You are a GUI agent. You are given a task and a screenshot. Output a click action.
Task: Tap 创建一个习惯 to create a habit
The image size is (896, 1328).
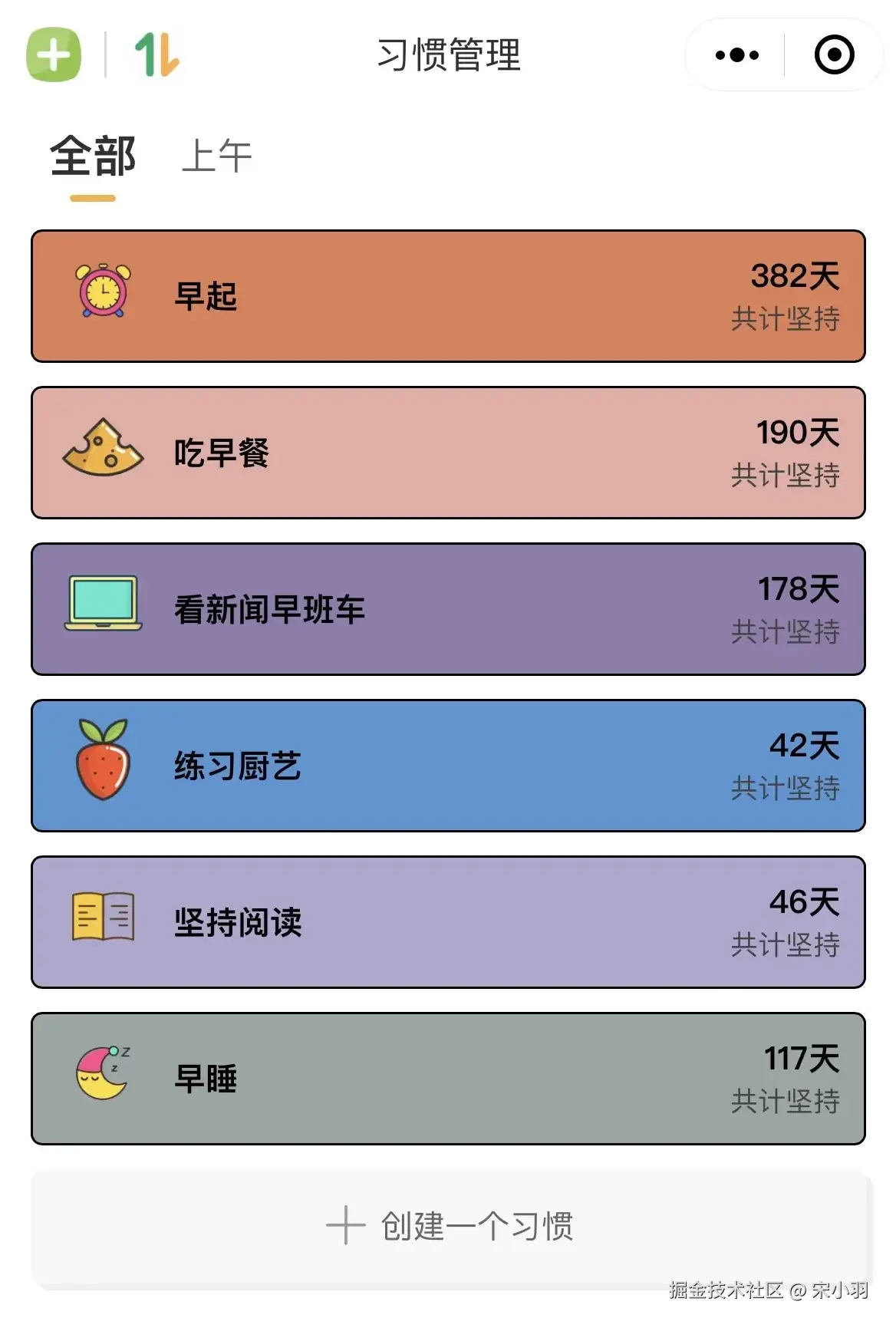click(450, 1226)
